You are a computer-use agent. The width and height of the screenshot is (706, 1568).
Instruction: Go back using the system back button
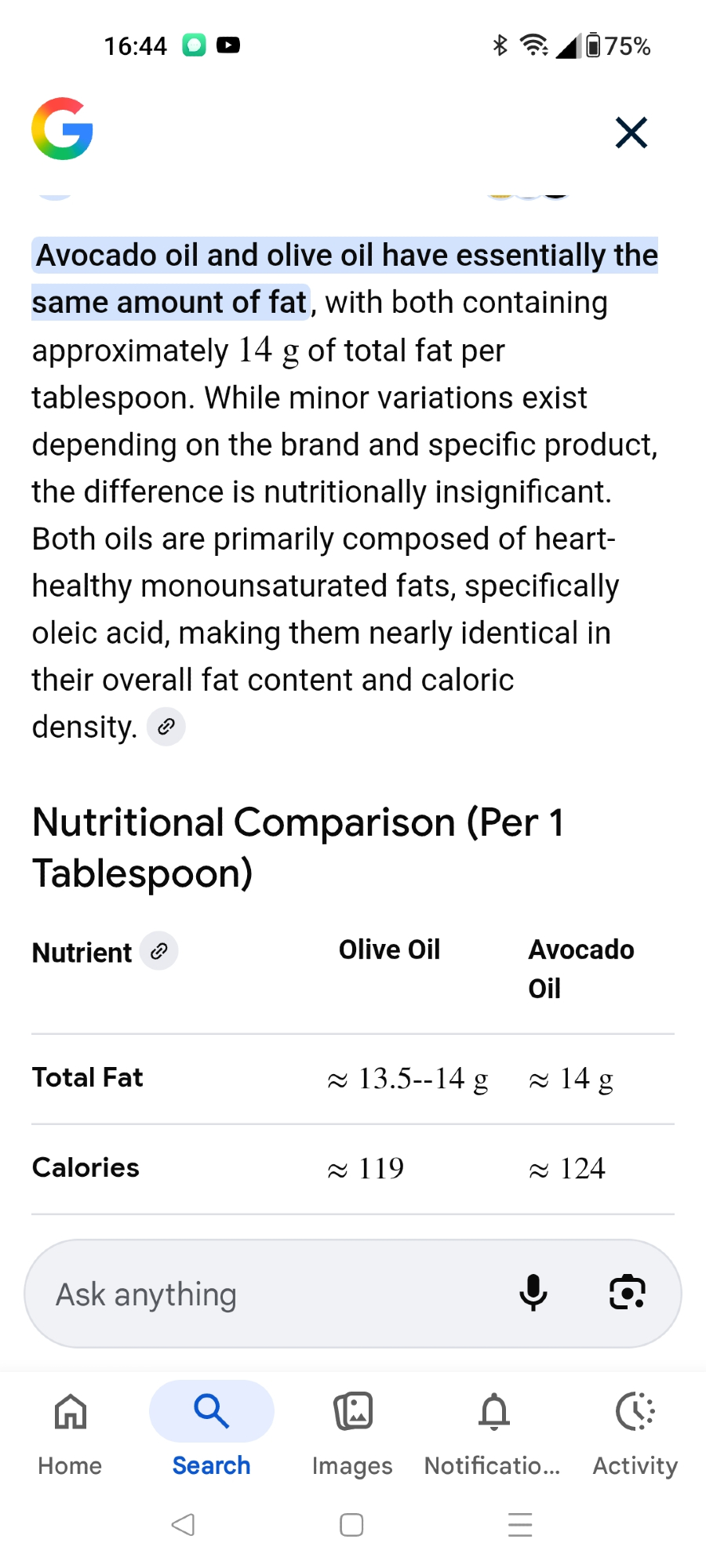pos(184,1525)
